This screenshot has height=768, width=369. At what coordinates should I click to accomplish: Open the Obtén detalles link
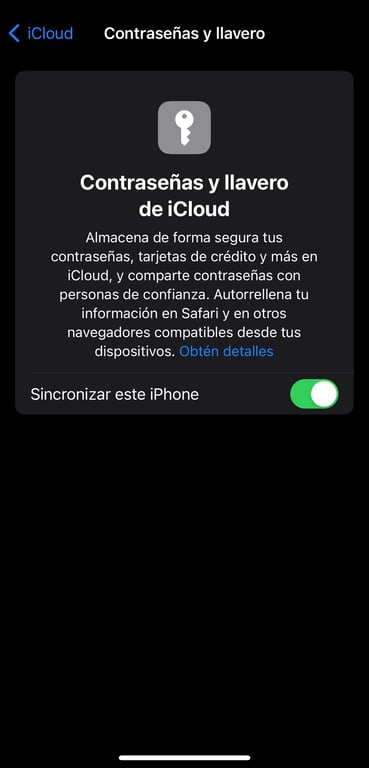pyautogui.click(x=226, y=351)
